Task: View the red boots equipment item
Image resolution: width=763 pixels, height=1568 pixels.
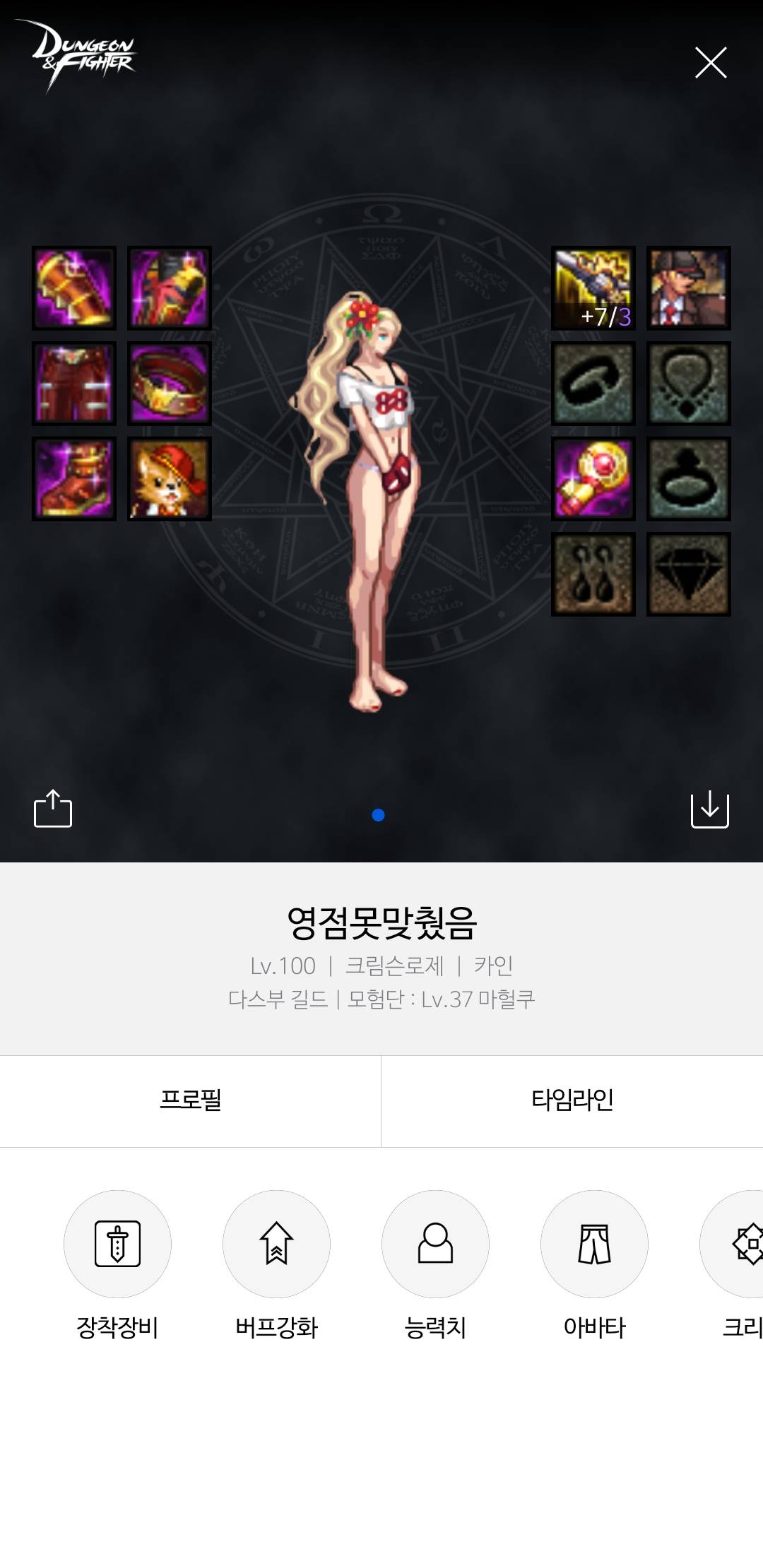Action: (74, 479)
